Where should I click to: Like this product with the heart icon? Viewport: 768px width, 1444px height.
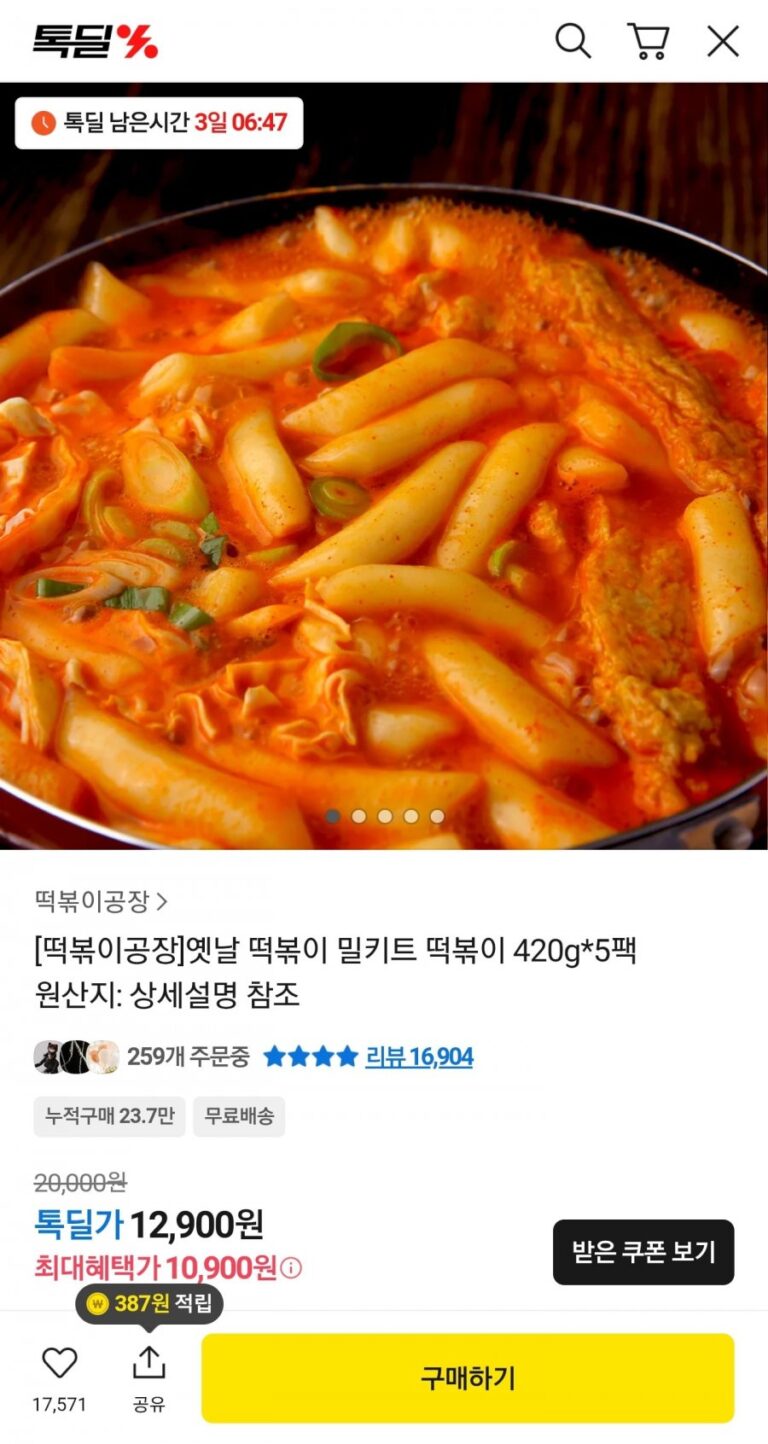(x=59, y=1363)
